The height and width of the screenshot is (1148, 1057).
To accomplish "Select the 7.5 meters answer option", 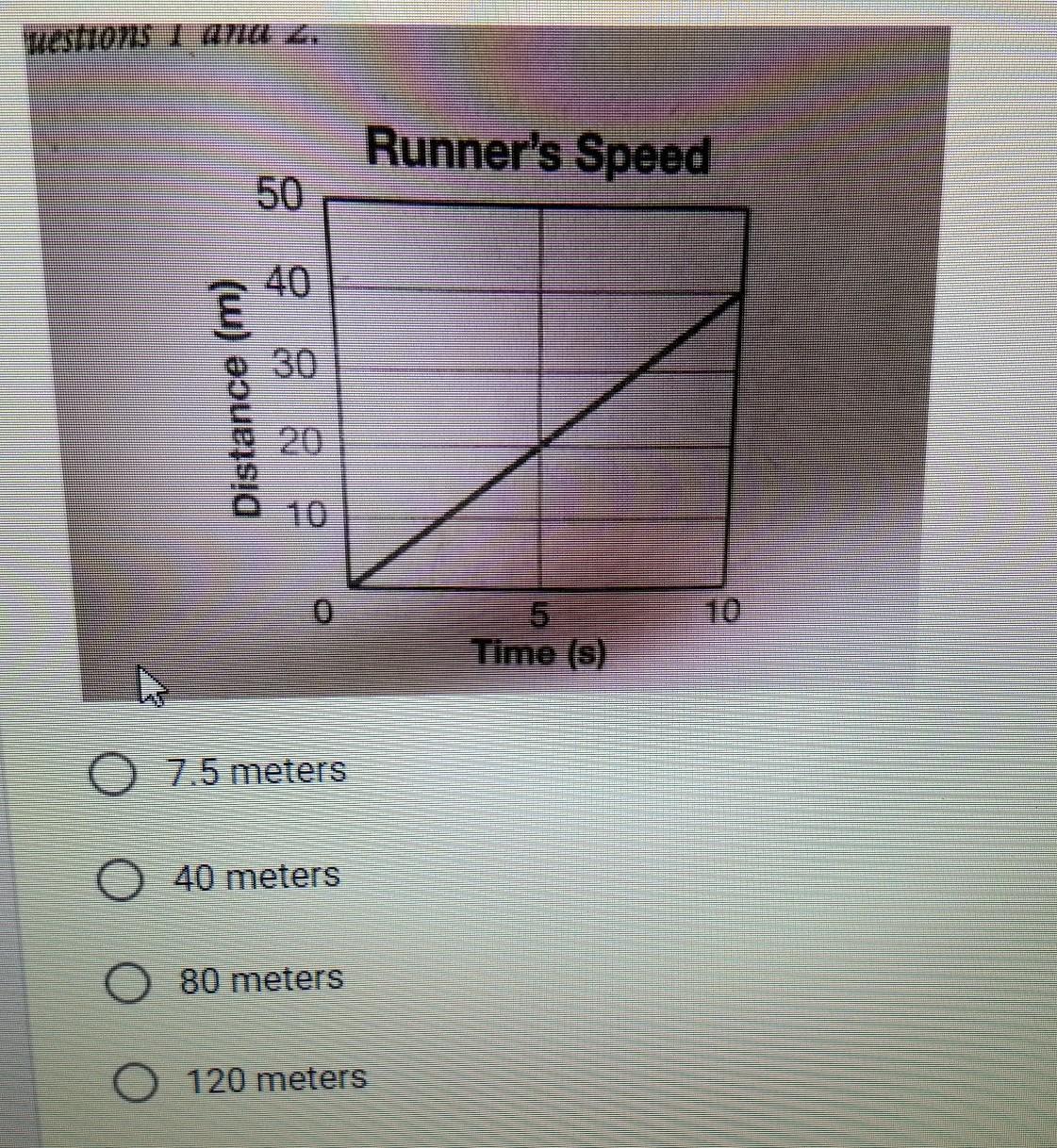I will 116,775.
